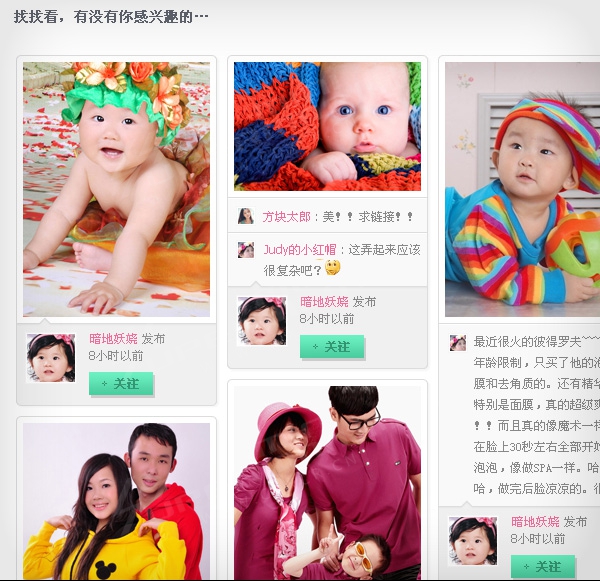600x581 pixels.
Task: Tap 关注 under the knit blanket baby card
Action: pyautogui.click(x=332, y=347)
